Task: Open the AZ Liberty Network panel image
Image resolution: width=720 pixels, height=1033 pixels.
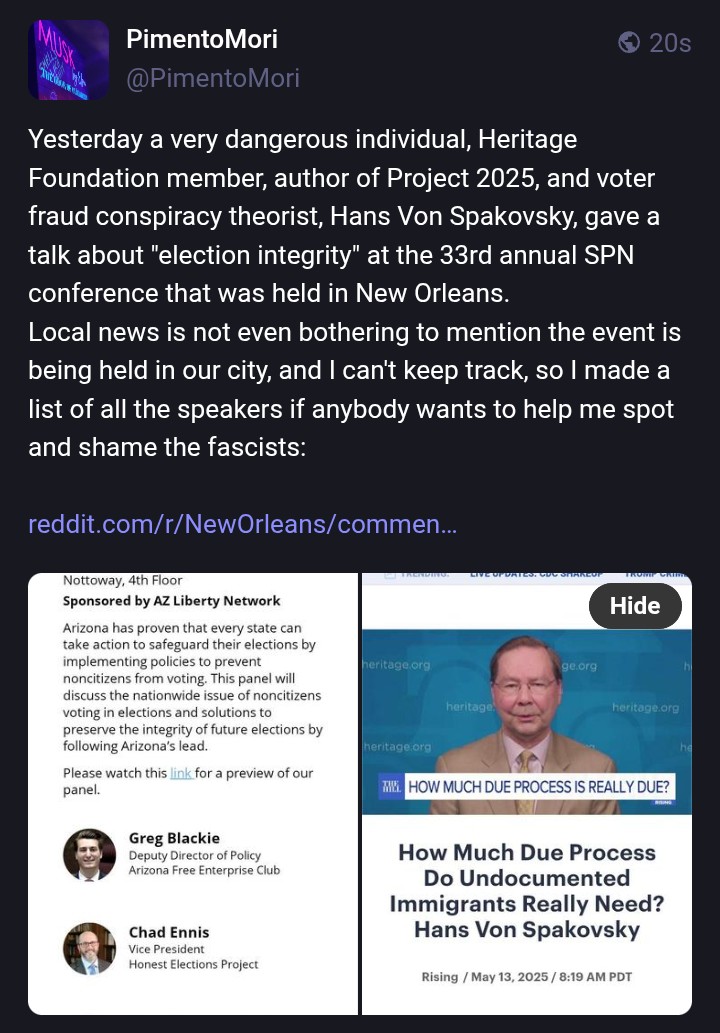Action: pyautogui.click(x=192, y=794)
